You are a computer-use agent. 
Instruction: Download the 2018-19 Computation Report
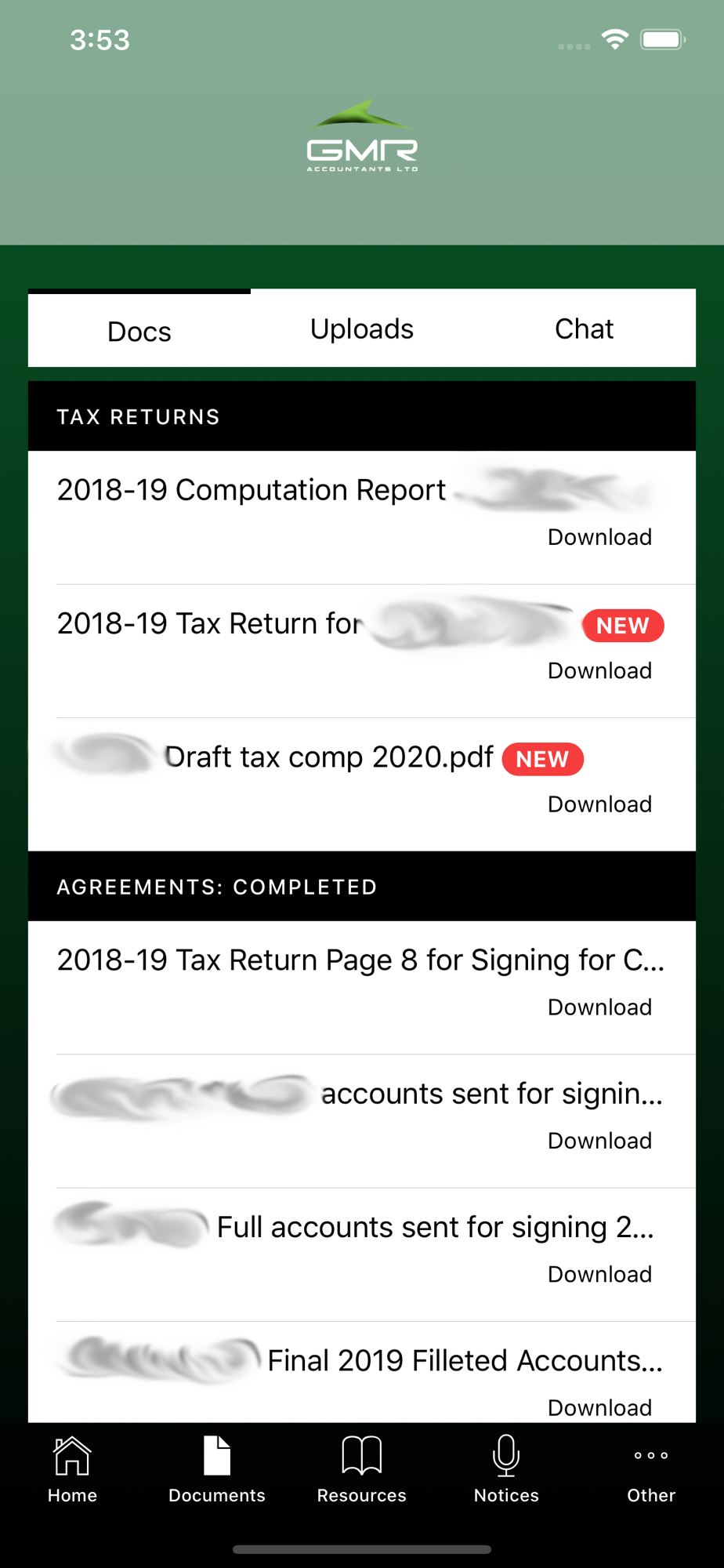click(x=599, y=537)
